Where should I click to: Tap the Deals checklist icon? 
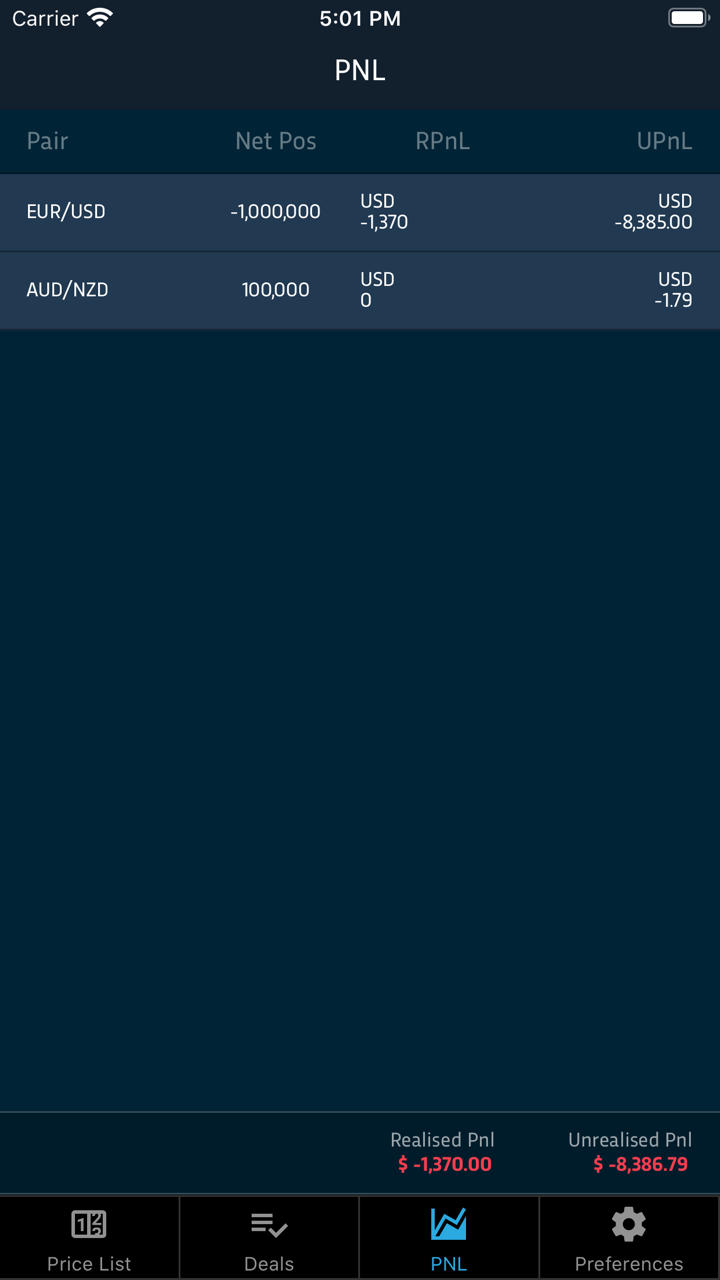(x=268, y=1224)
